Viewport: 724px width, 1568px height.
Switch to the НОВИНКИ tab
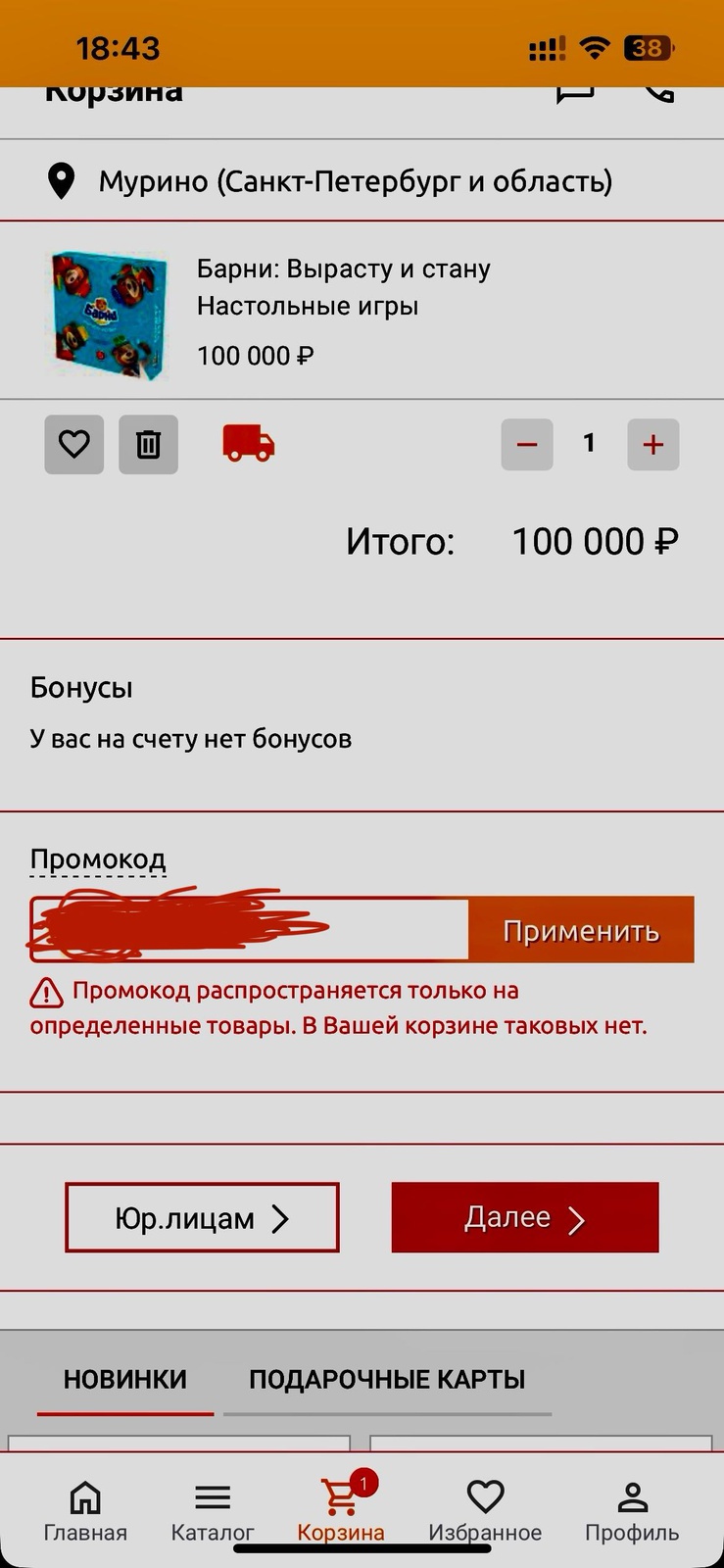coord(125,1380)
